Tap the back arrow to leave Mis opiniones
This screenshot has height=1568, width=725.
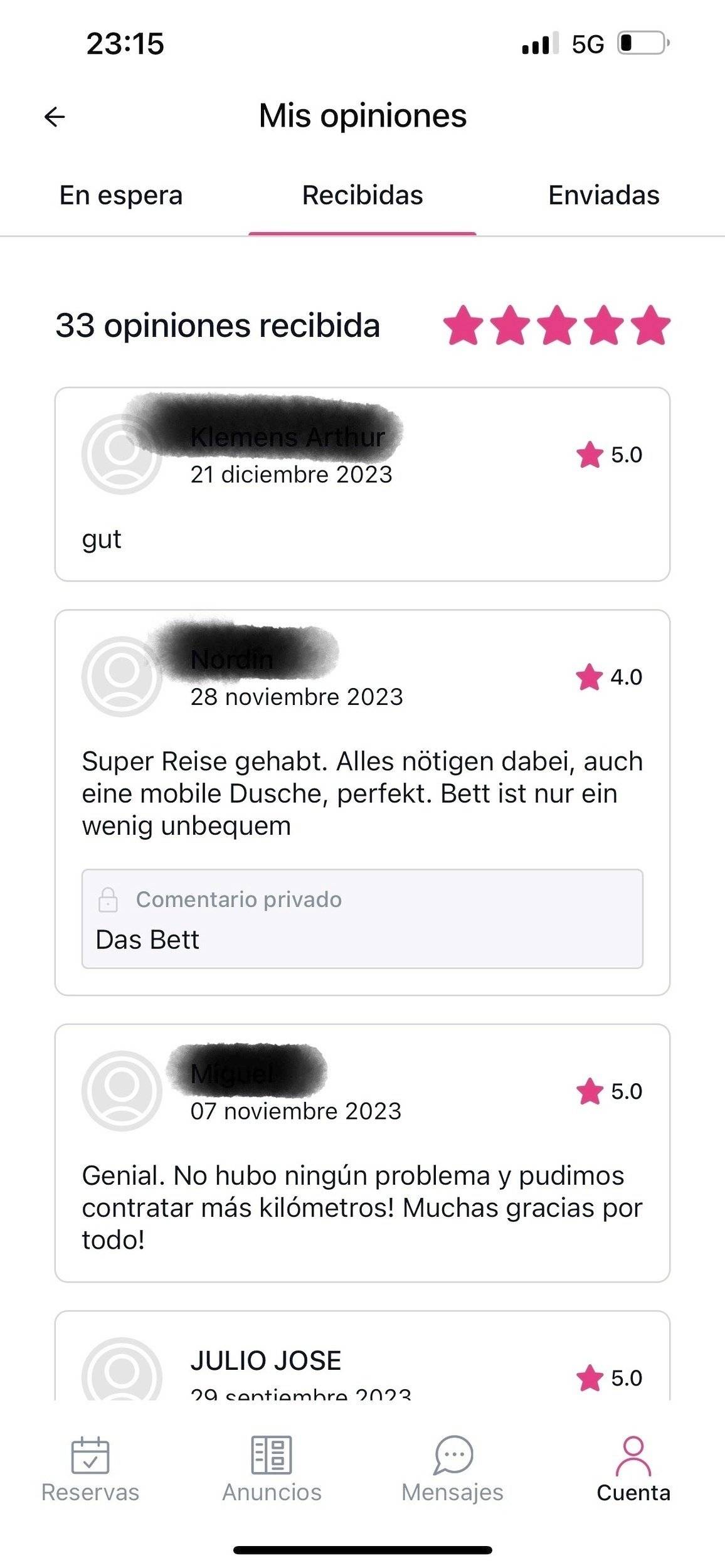(x=55, y=117)
